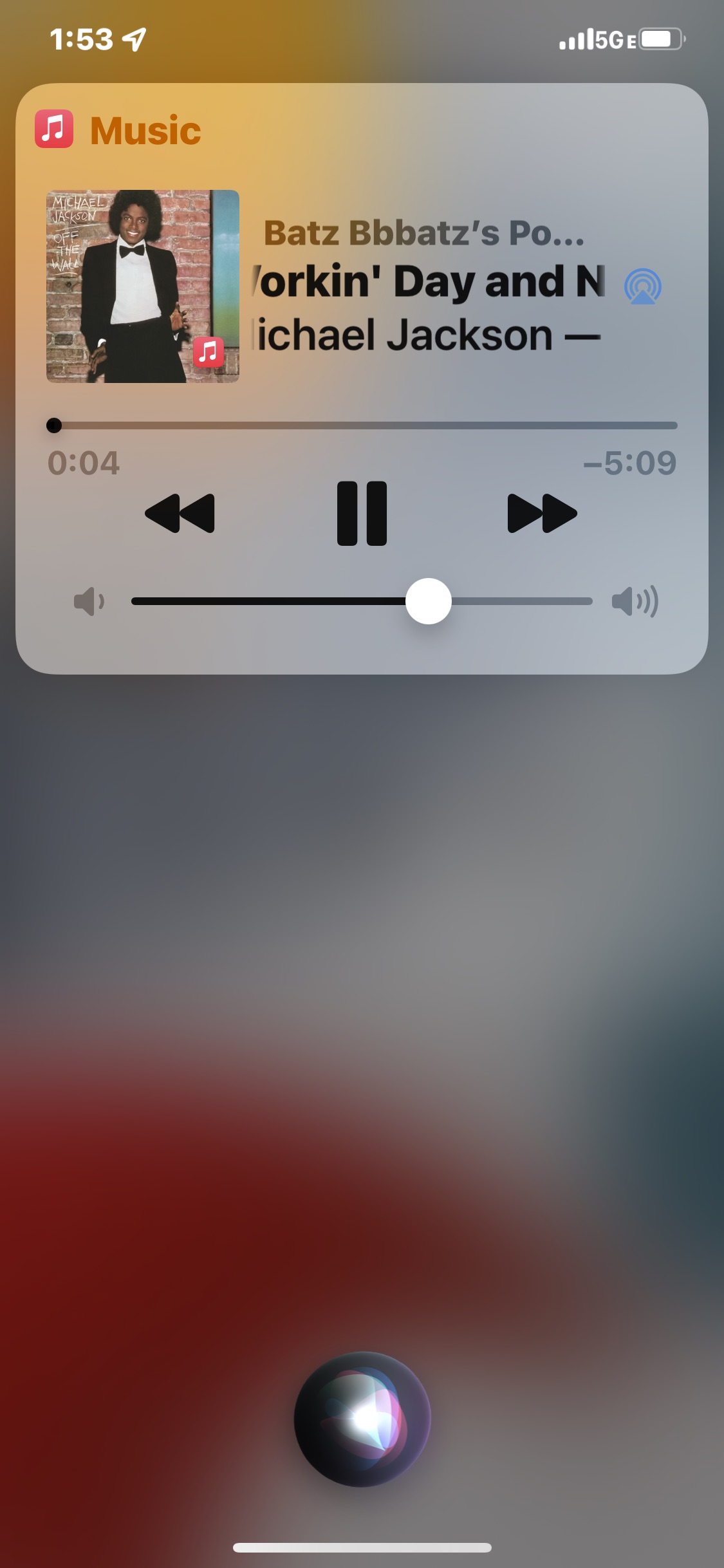Tap the Off the Wall album artwork
This screenshot has width=724, height=1568.
pyautogui.click(x=143, y=286)
